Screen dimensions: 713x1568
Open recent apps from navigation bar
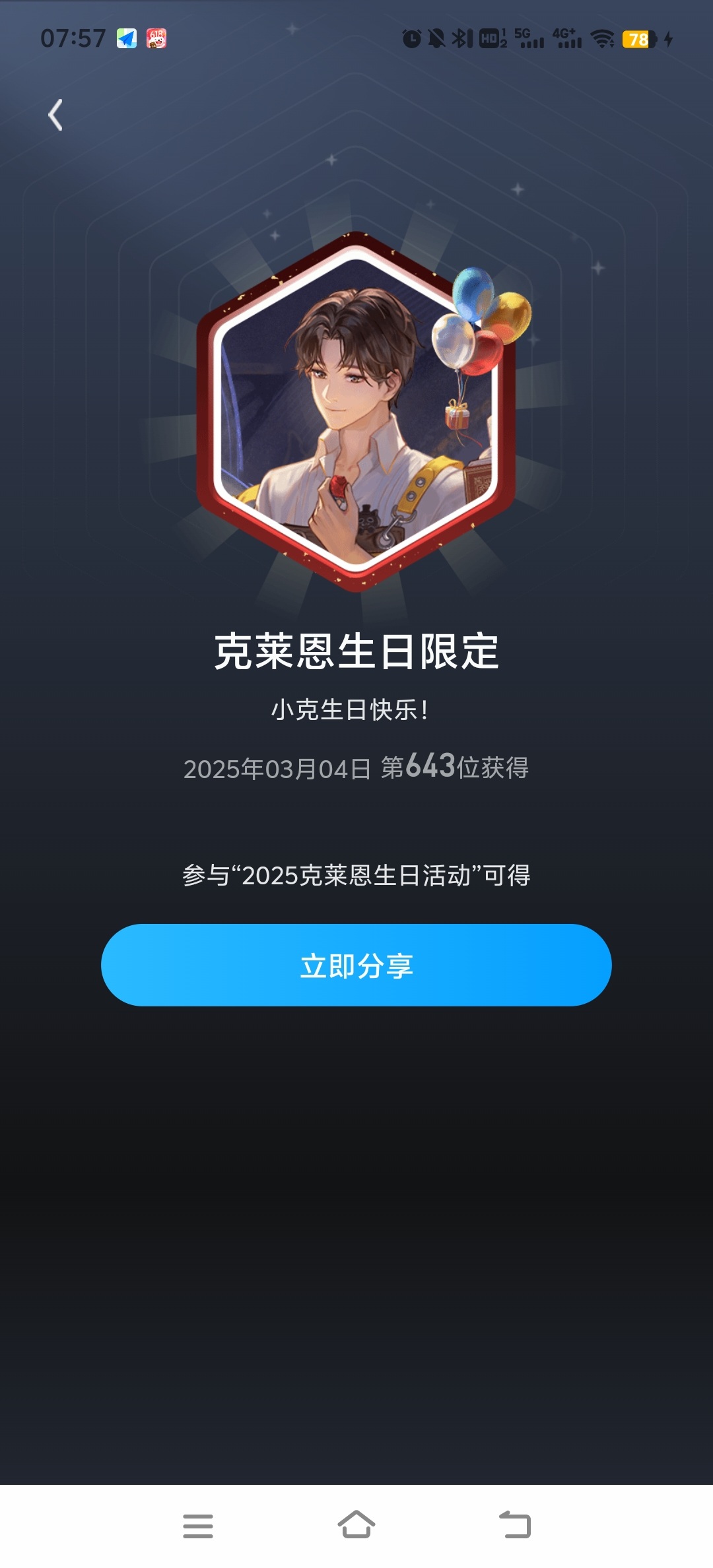[198, 1526]
